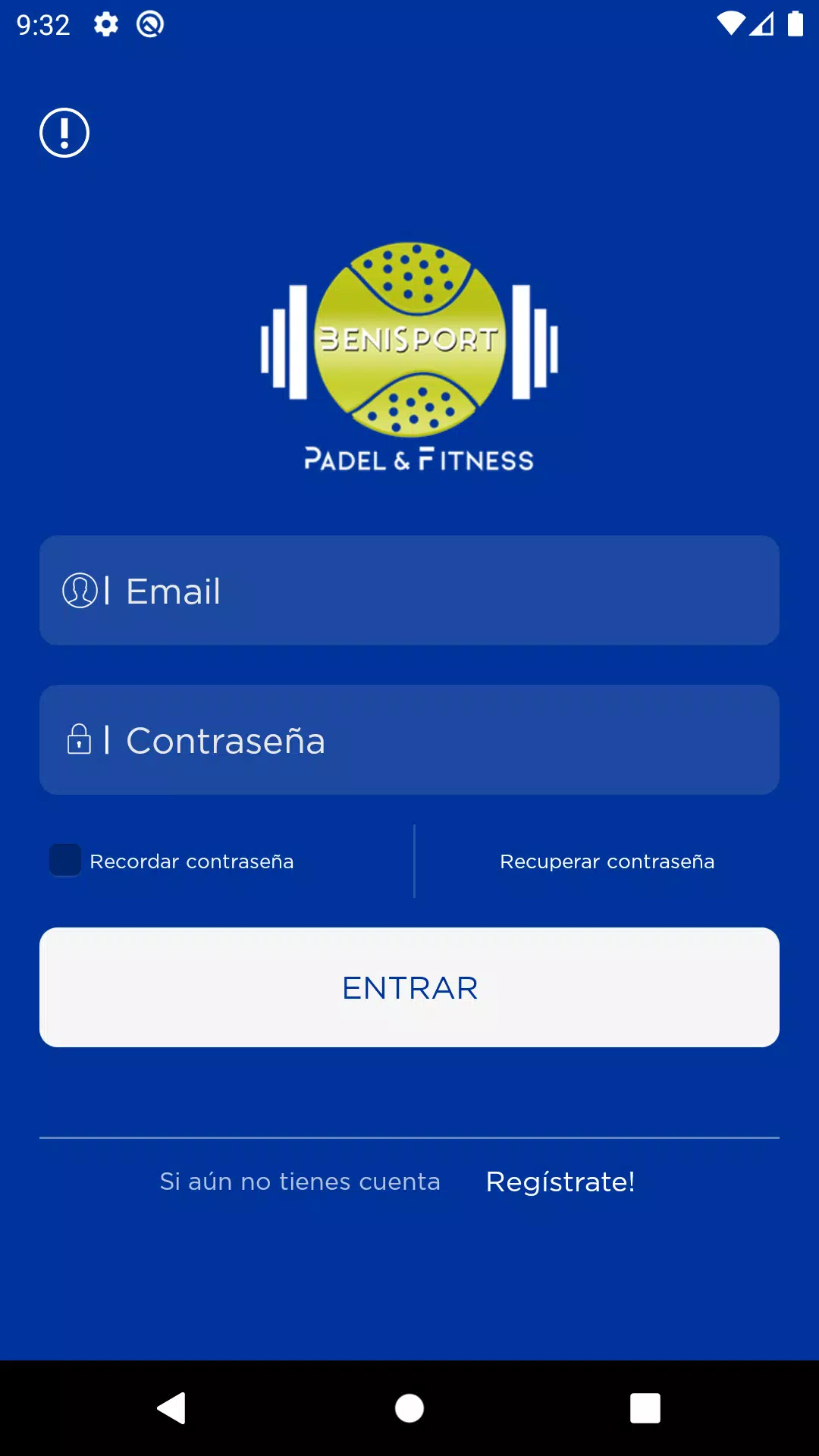819x1456 pixels.
Task: Select the Contraseña password field
Action: tap(409, 740)
